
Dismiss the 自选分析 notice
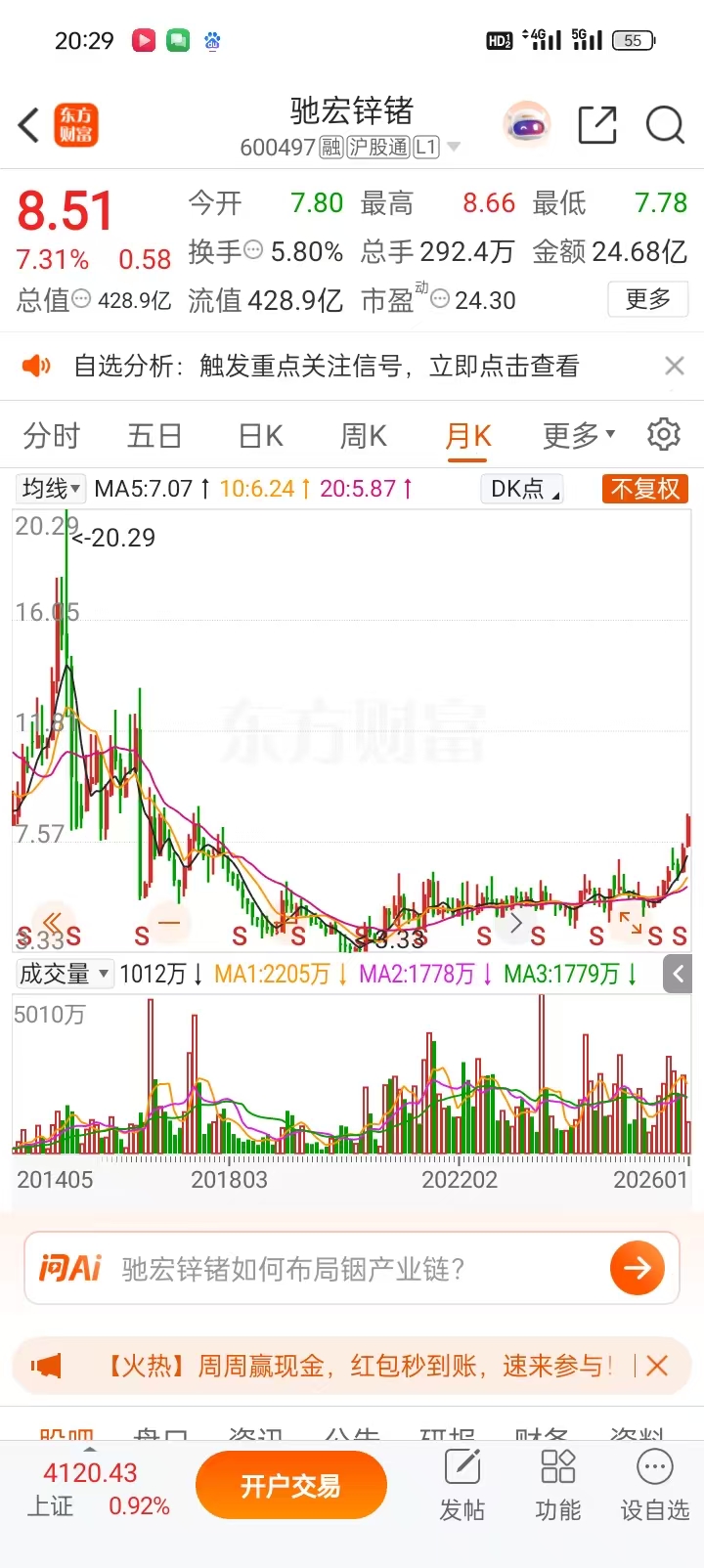coord(674,366)
